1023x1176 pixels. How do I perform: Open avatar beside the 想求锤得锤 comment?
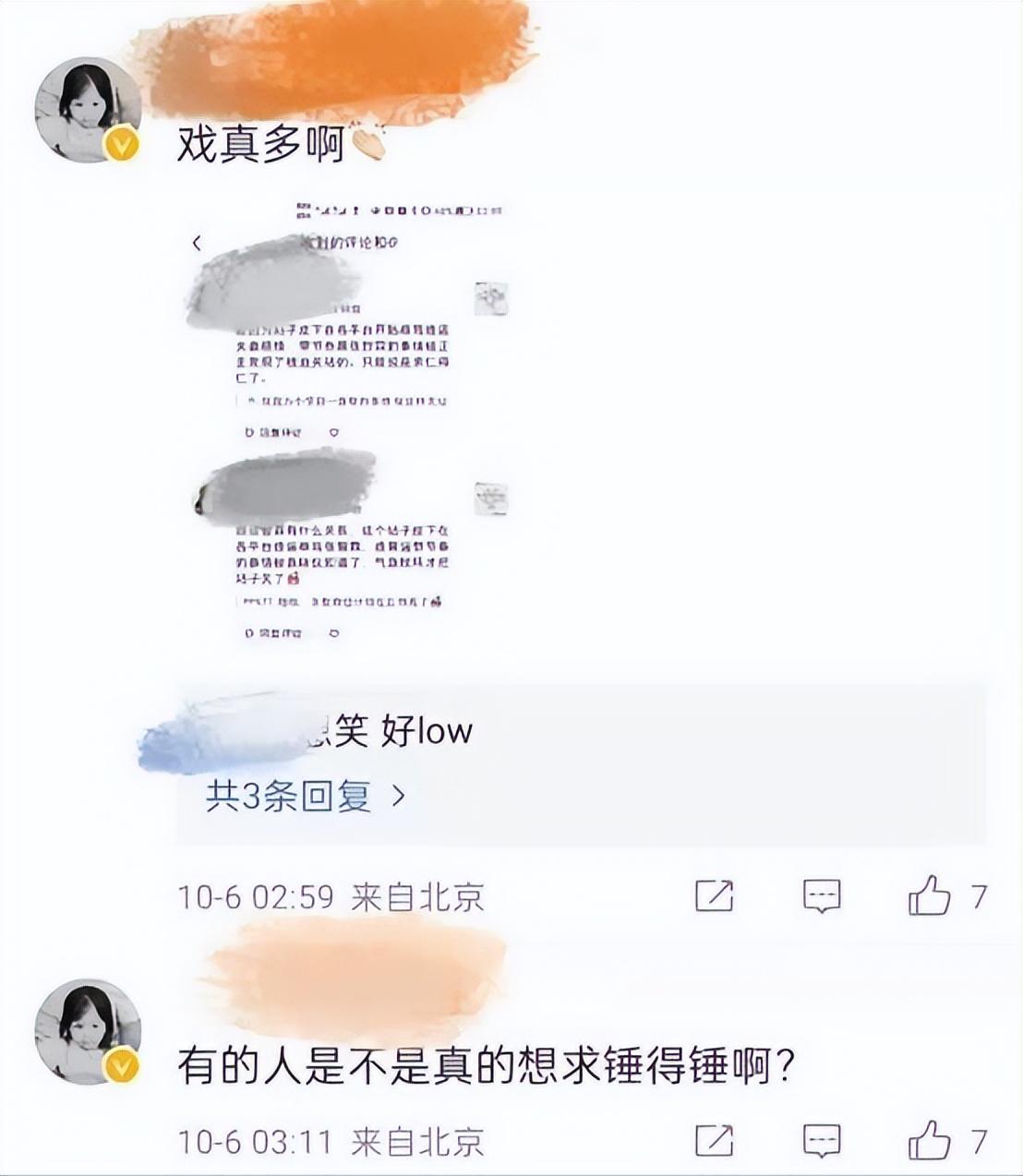[87, 1031]
